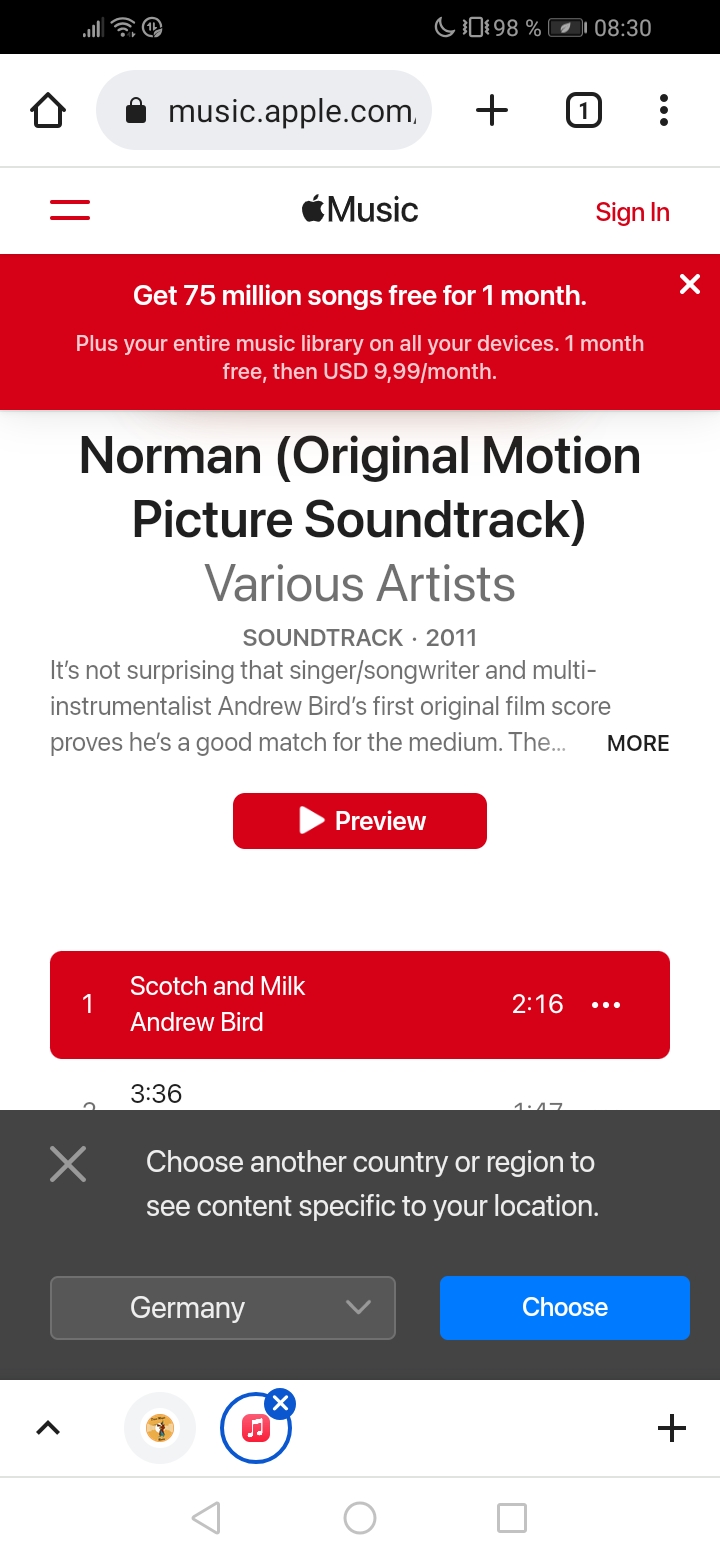The image size is (720, 1560).
Task: Open a new browser tab from the toolbar
Action: point(491,110)
